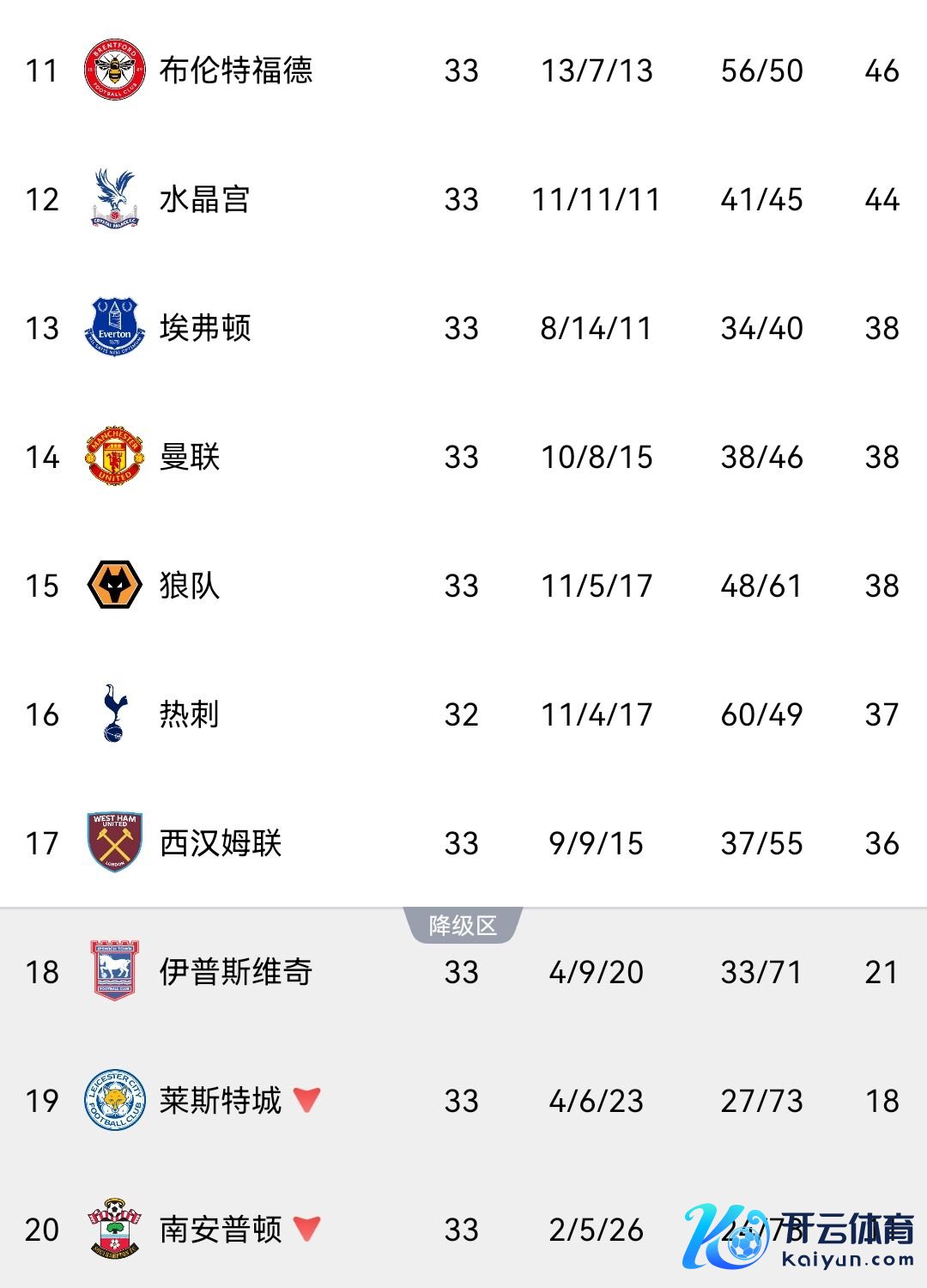Open the 狼队 team row
This screenshot has width=927, height=1288.
[x=190, y=586]
